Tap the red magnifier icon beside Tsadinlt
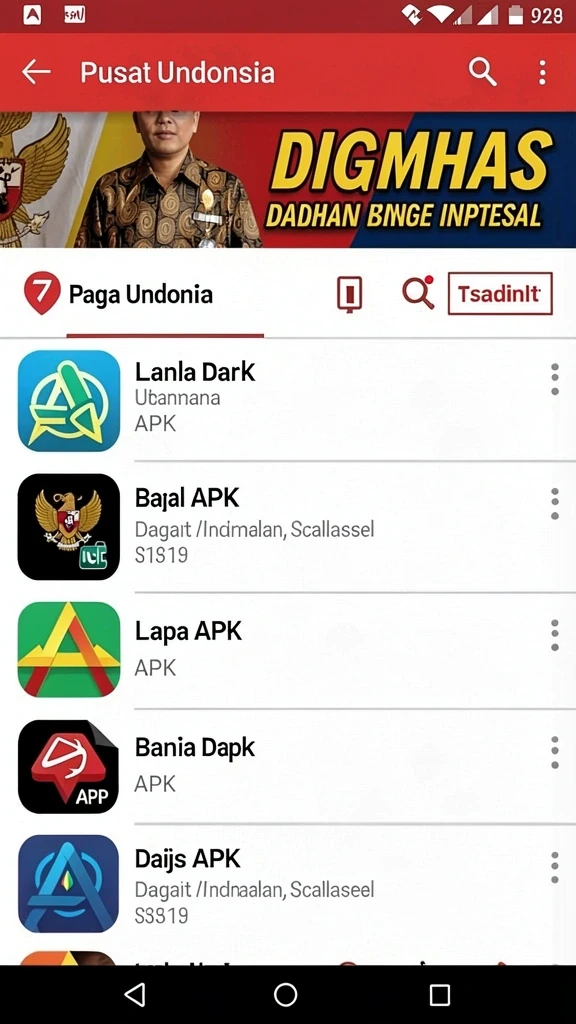The width and height of the screenshot is (576, 1024). point(419,292)
